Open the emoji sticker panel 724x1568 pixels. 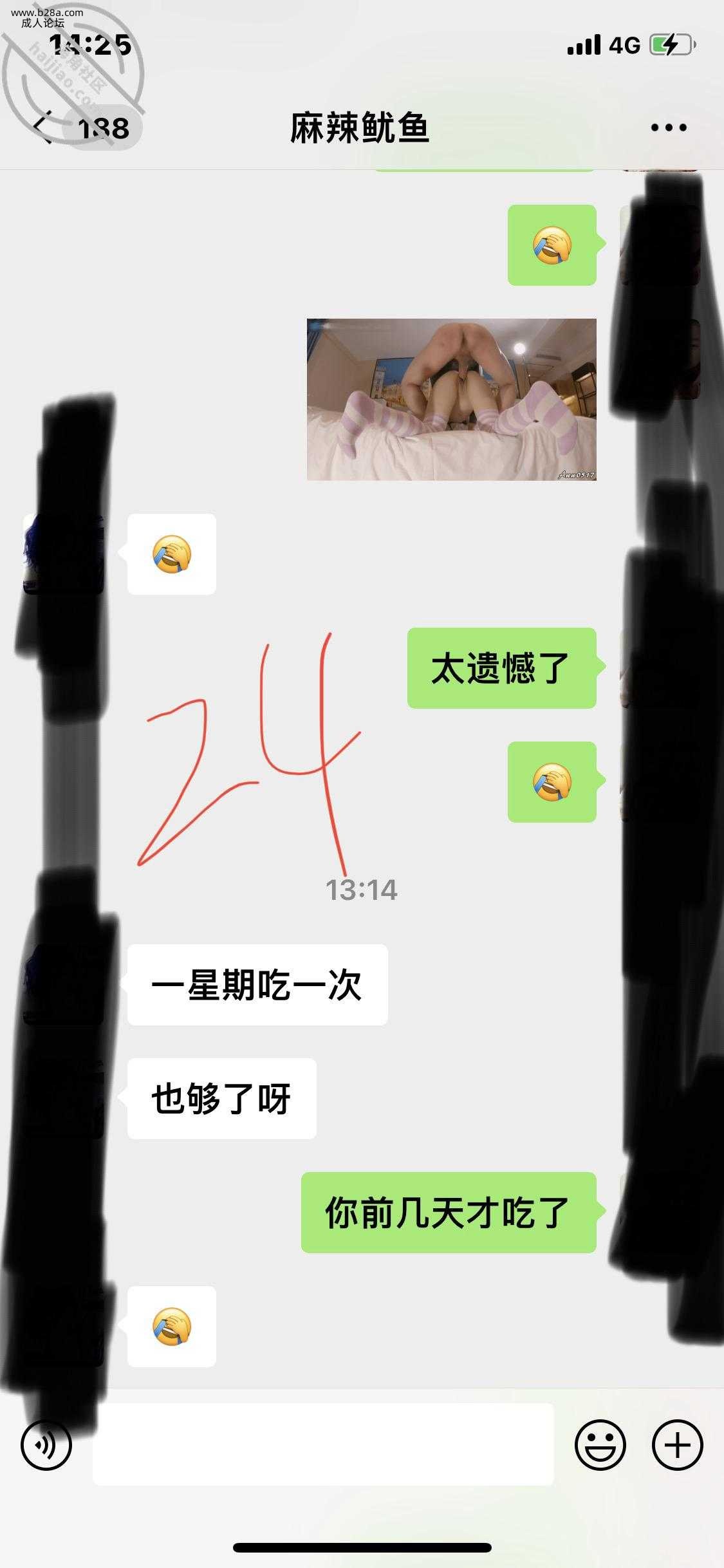[x=600, y=1445]
